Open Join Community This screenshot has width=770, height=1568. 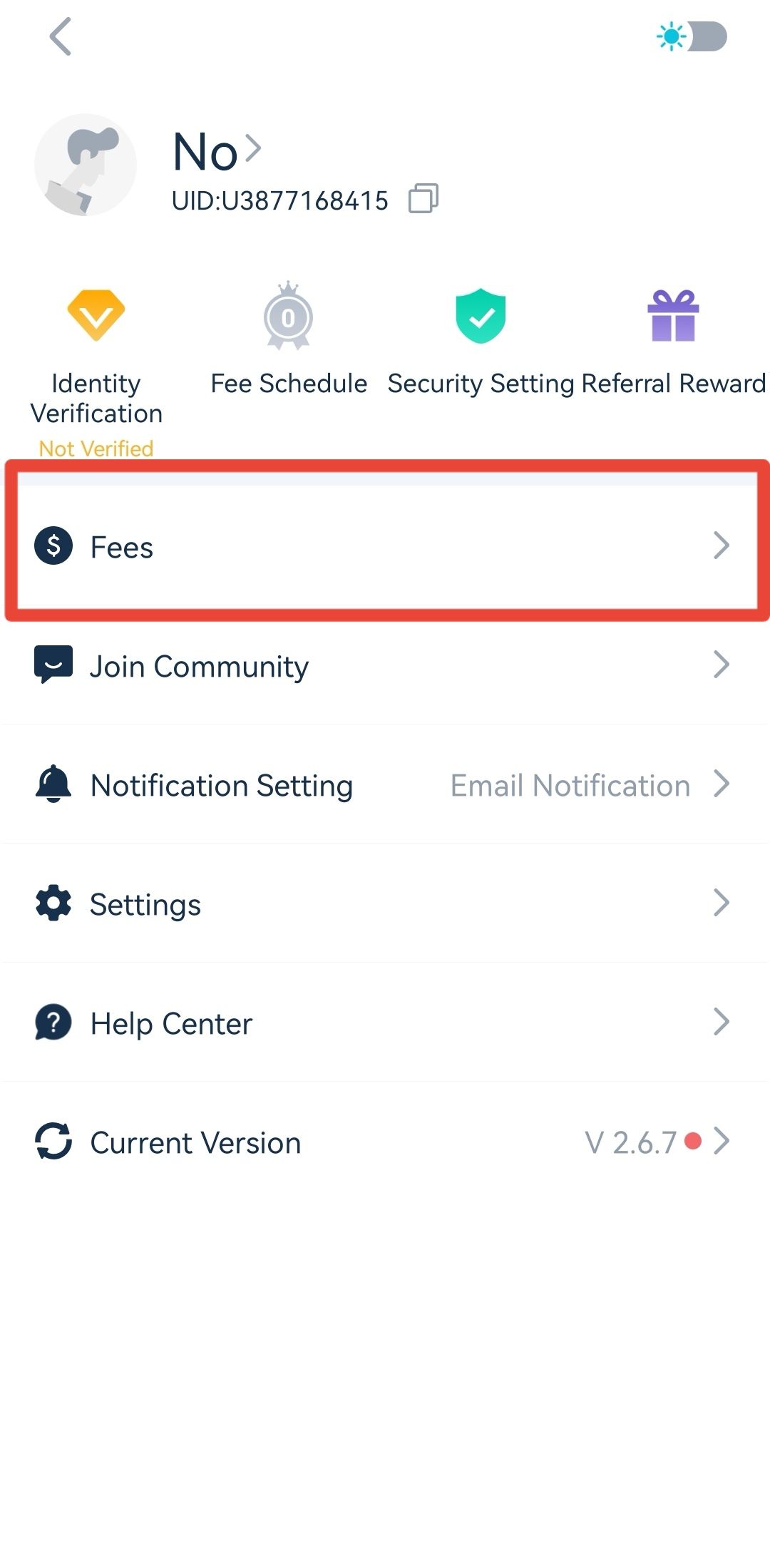point(385,665)
